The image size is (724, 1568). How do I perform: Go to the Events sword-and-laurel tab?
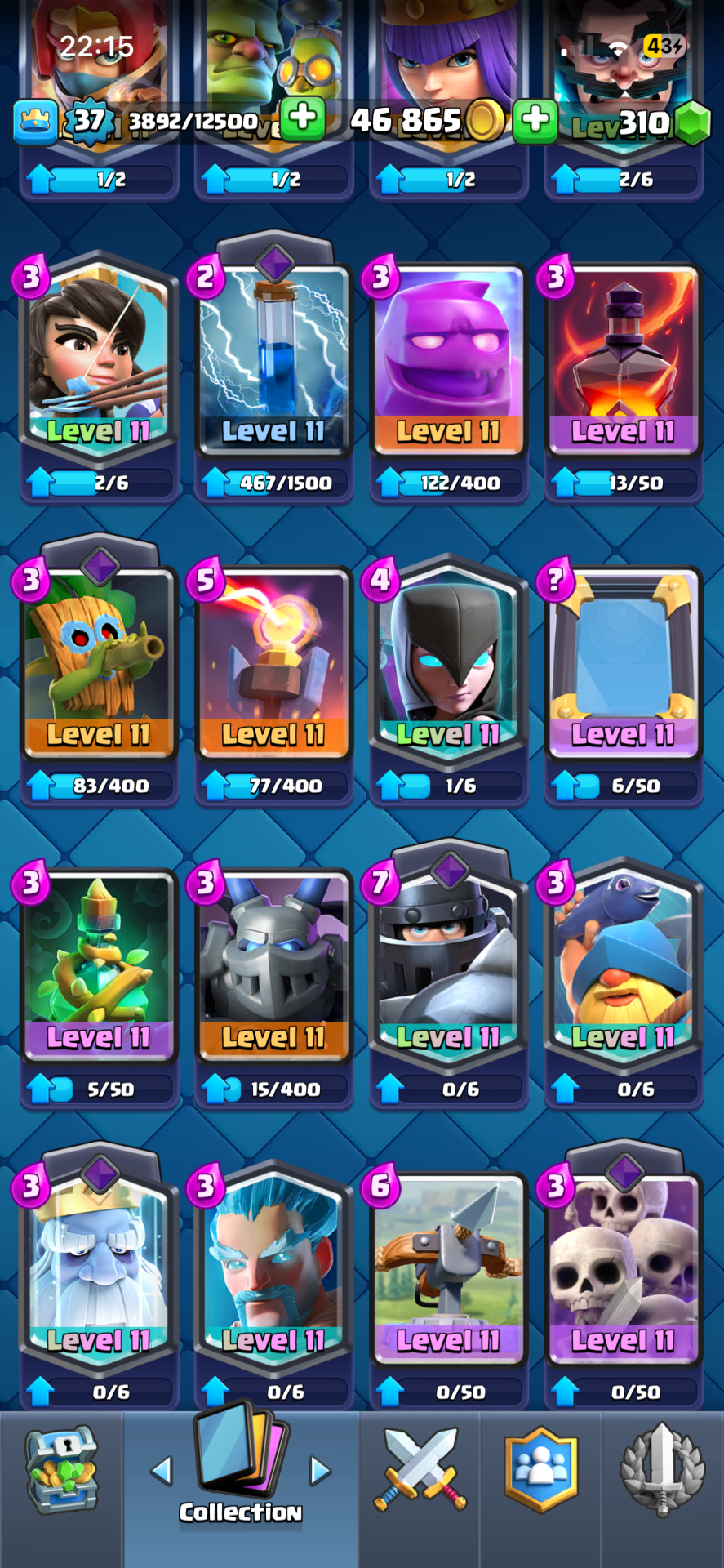click(662, 1470)
